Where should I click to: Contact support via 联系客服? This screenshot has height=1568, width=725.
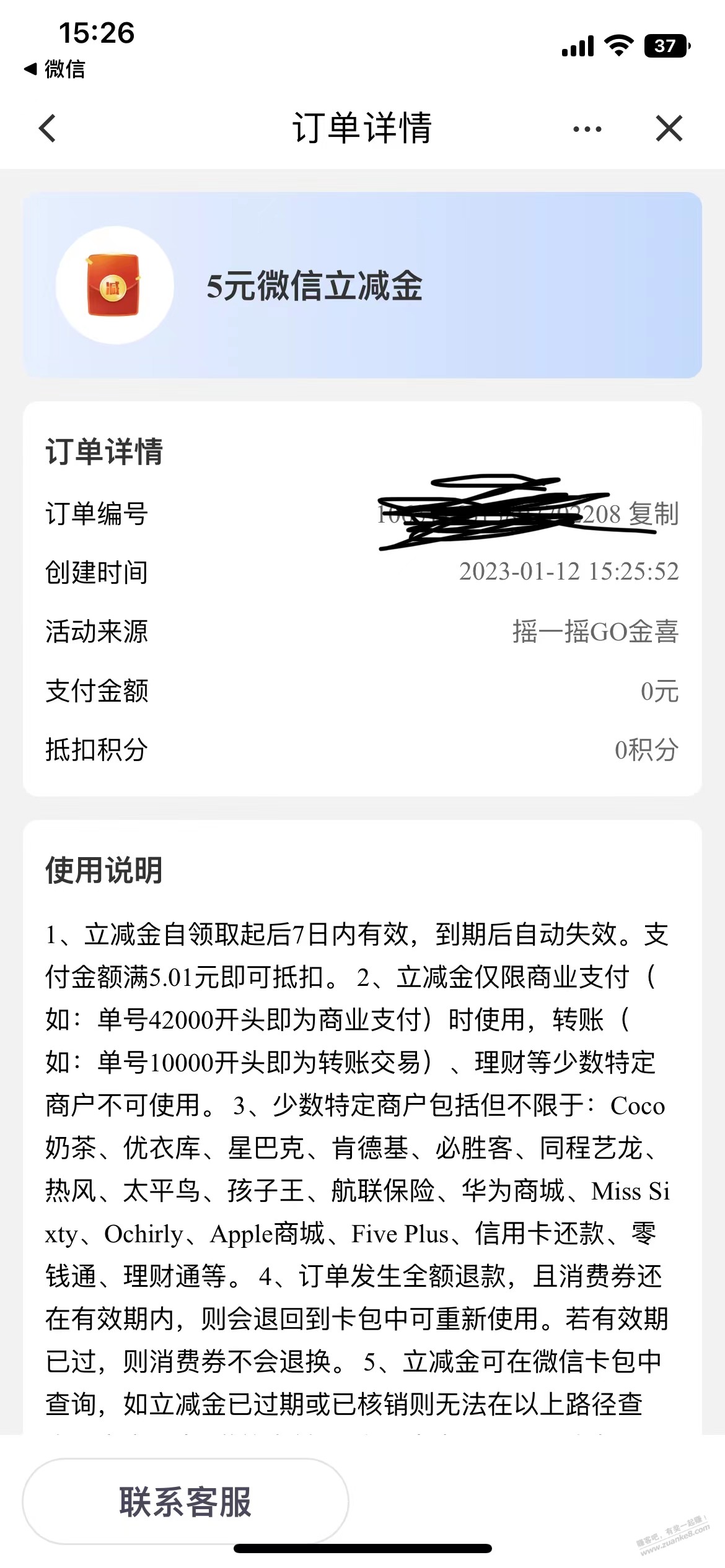[185, 1502]
